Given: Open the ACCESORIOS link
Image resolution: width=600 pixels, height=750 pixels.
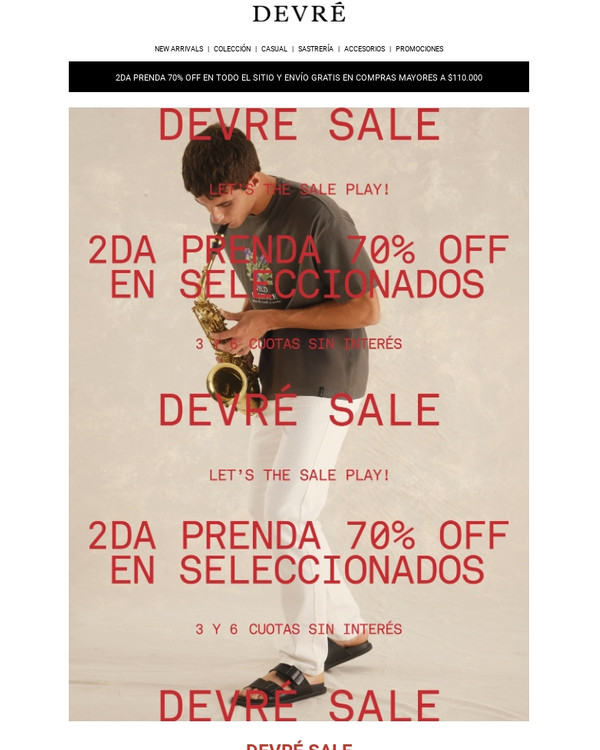Looking at the screenshot, I should click(364, 49).
